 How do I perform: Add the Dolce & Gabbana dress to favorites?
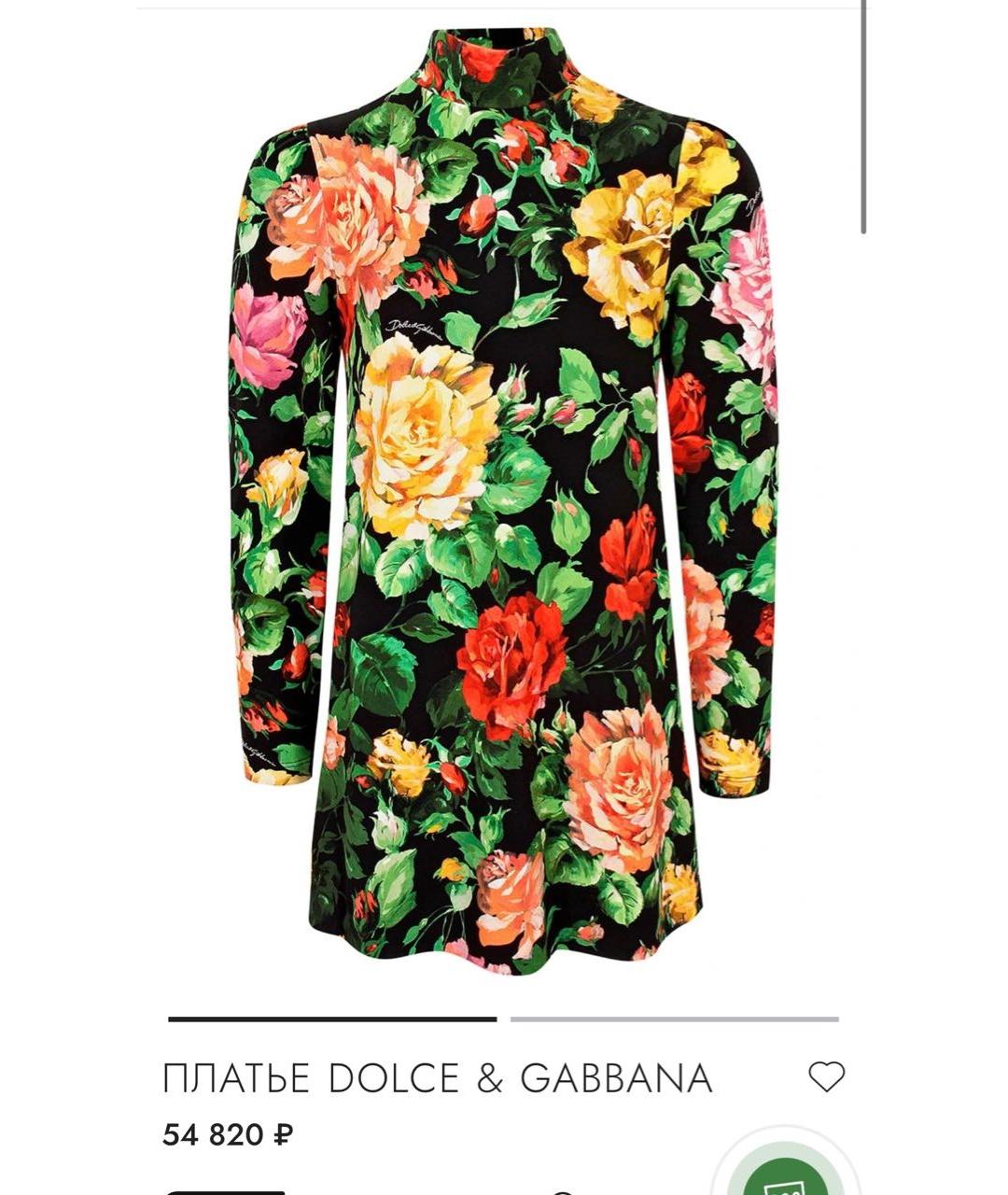(826, 1076)
